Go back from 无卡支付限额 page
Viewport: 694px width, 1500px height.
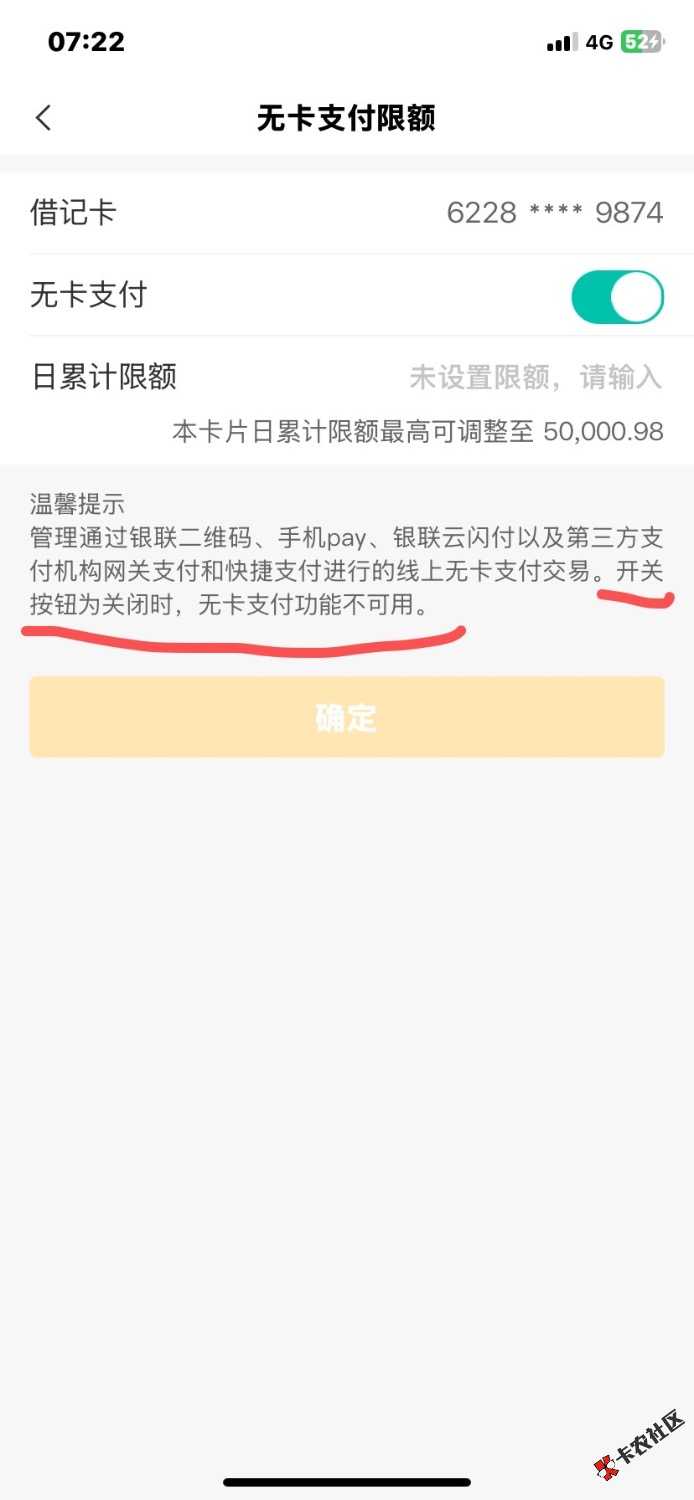(x=43, y=118)
